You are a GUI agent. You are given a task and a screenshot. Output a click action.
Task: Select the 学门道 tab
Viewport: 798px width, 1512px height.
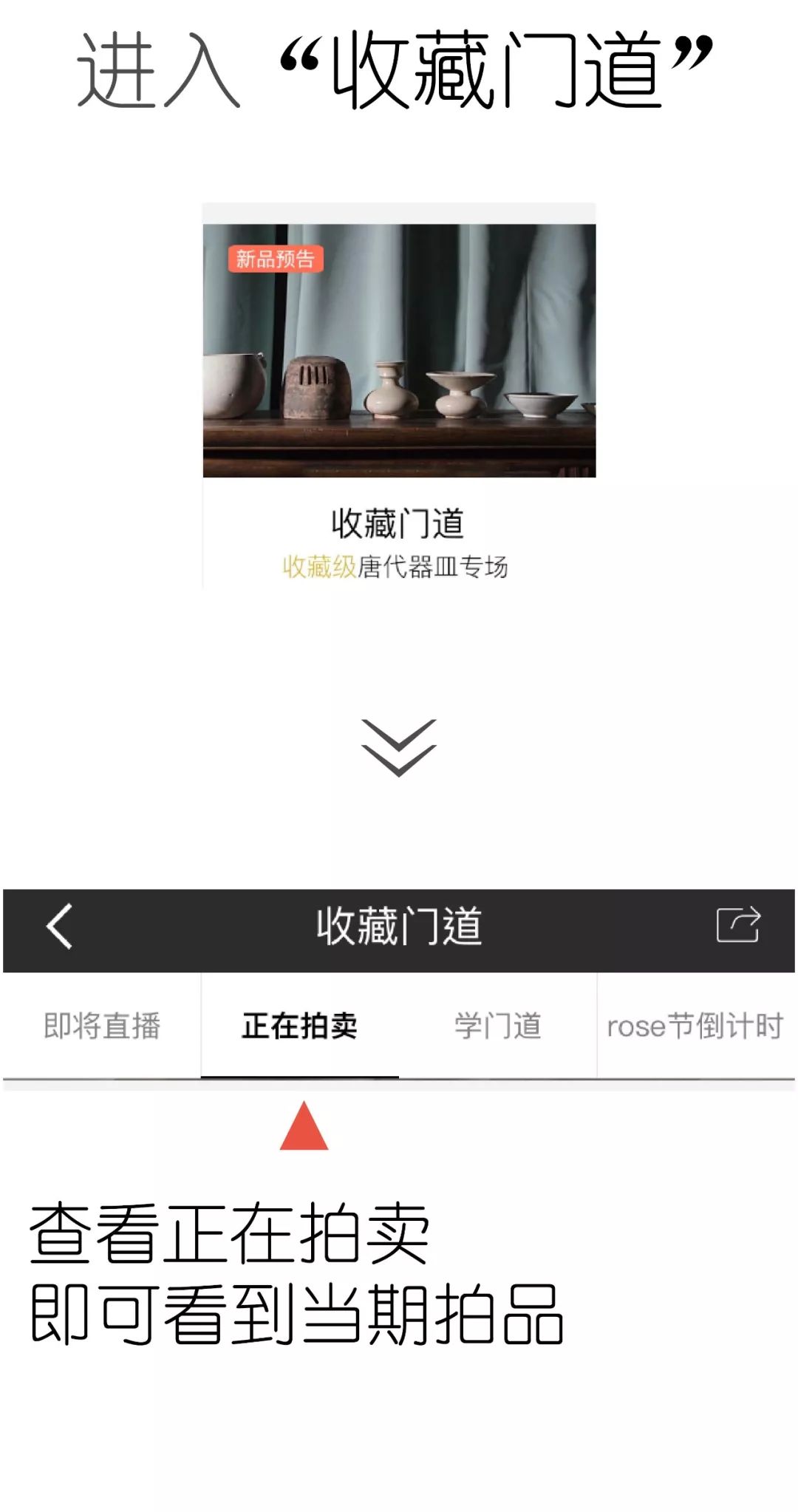[499, 1027]
